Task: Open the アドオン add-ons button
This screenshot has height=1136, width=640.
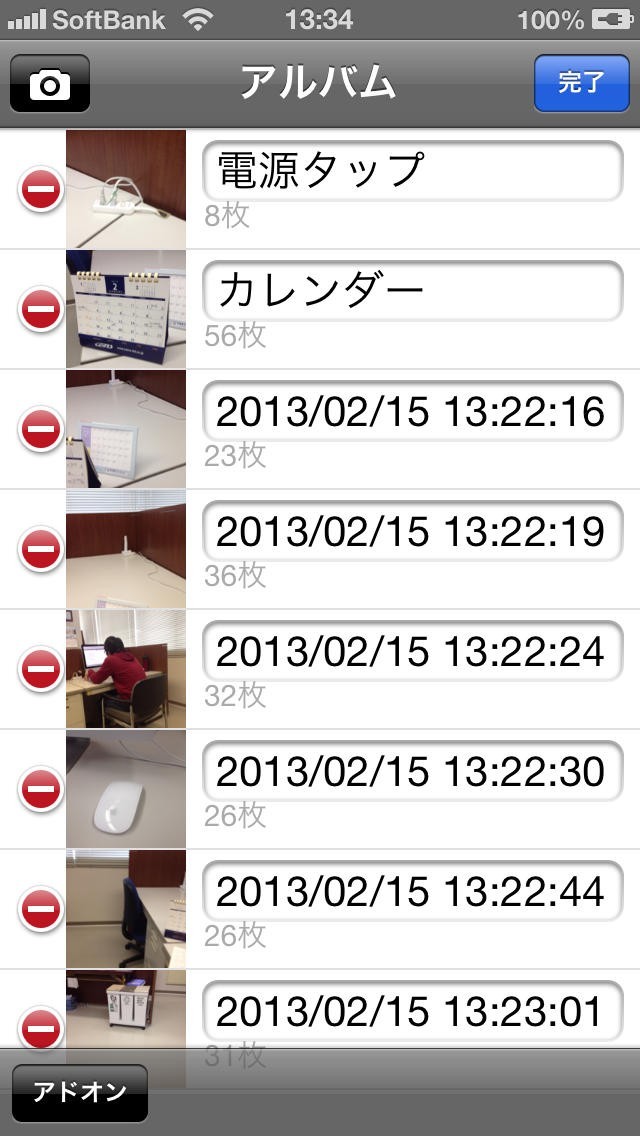Action: click(x=79, y=1092)
